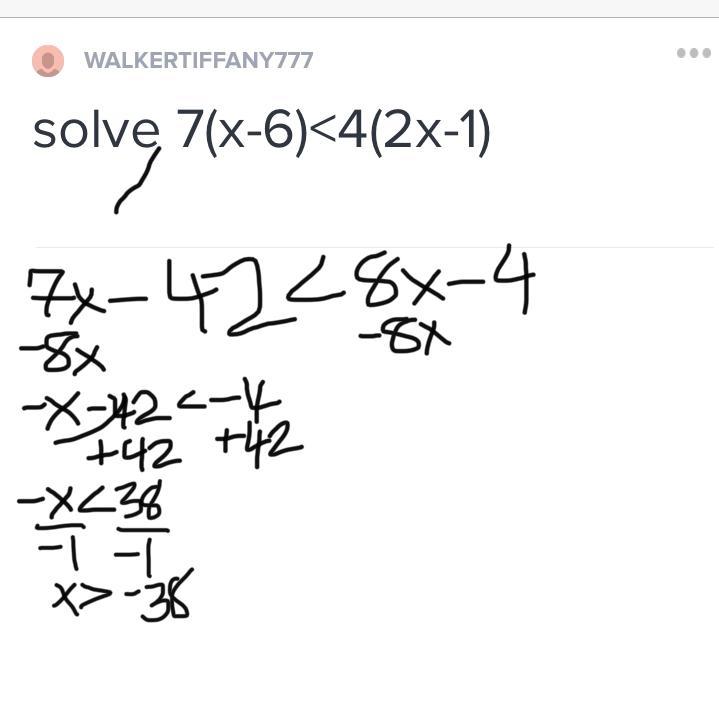Open the three-dot overflow menu
The image size is (719, 720).
coord(694,53)
